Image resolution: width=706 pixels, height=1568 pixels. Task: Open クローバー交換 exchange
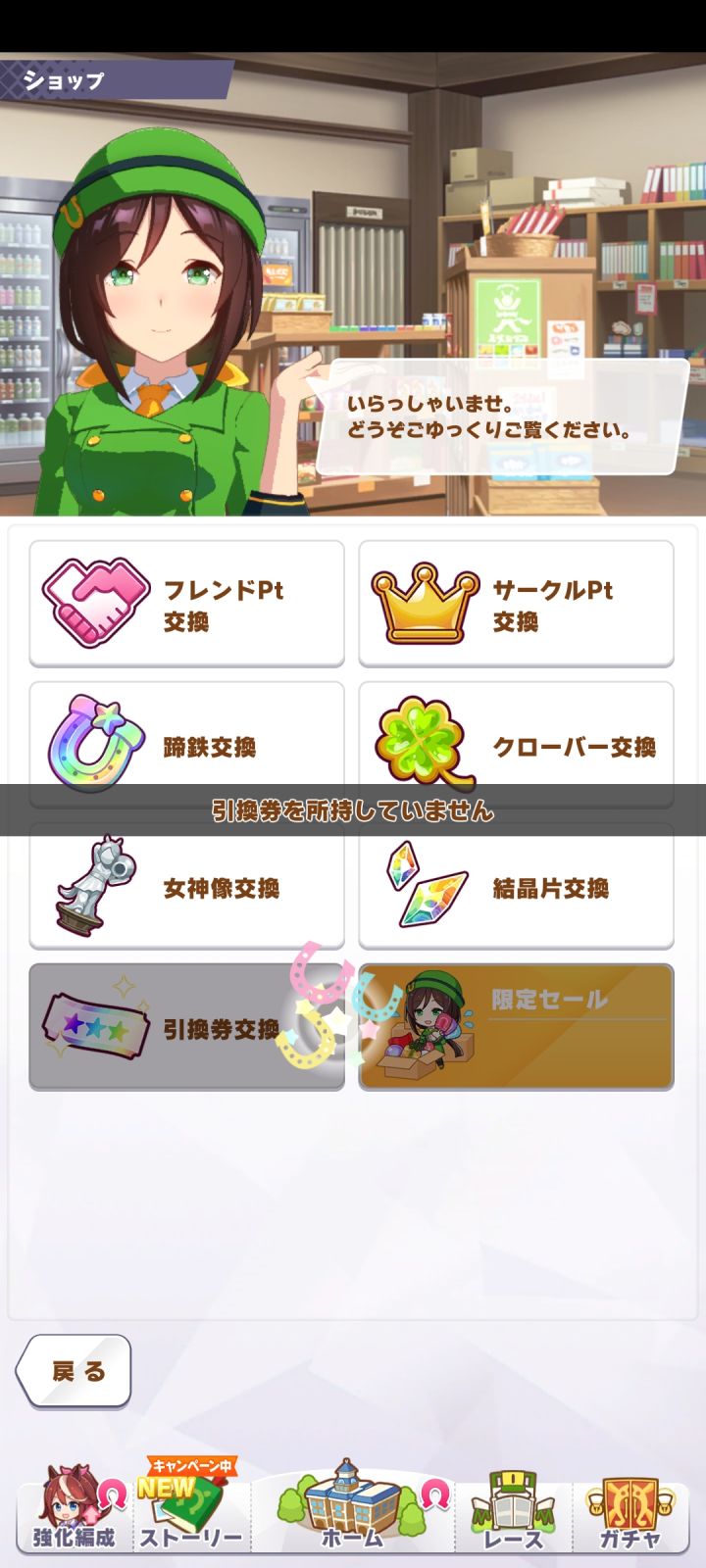[516, 743]
